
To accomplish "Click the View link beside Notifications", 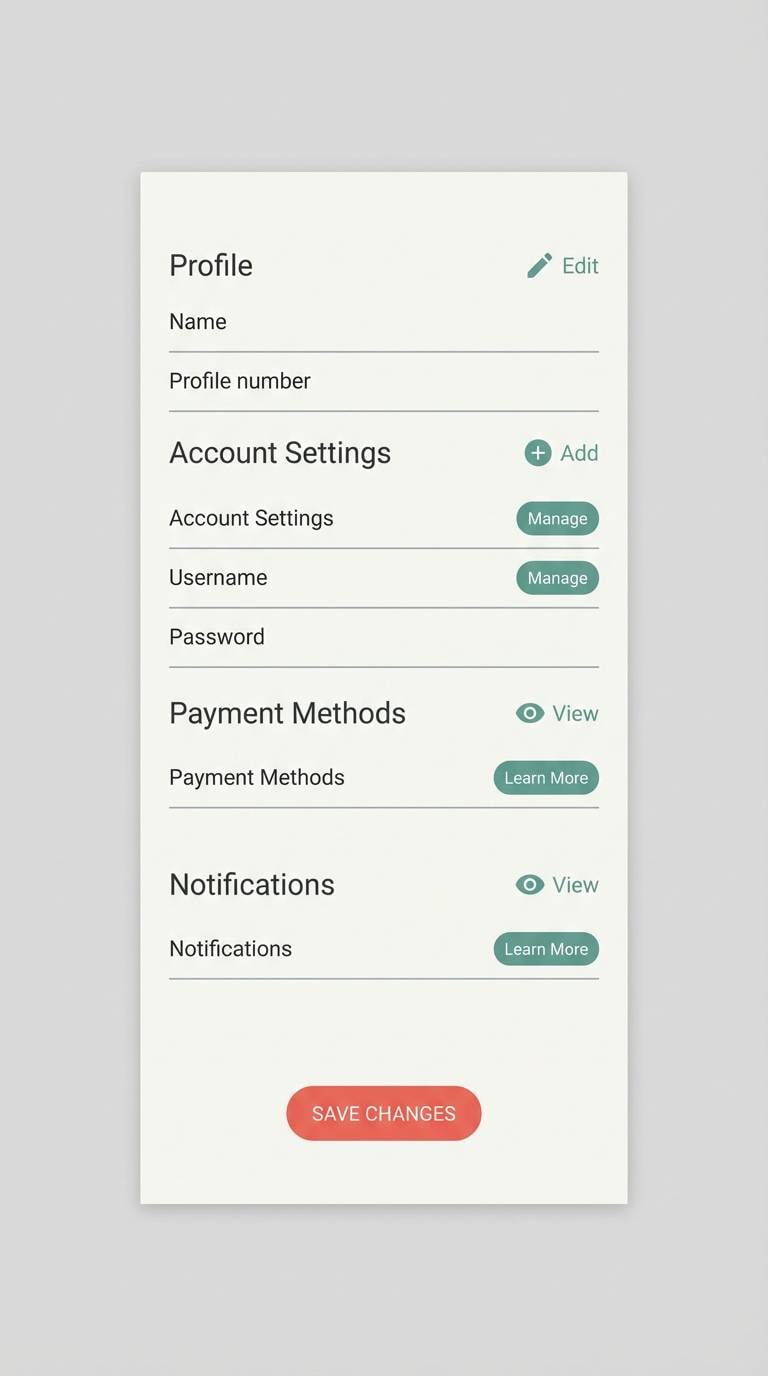I will [575, 884].
